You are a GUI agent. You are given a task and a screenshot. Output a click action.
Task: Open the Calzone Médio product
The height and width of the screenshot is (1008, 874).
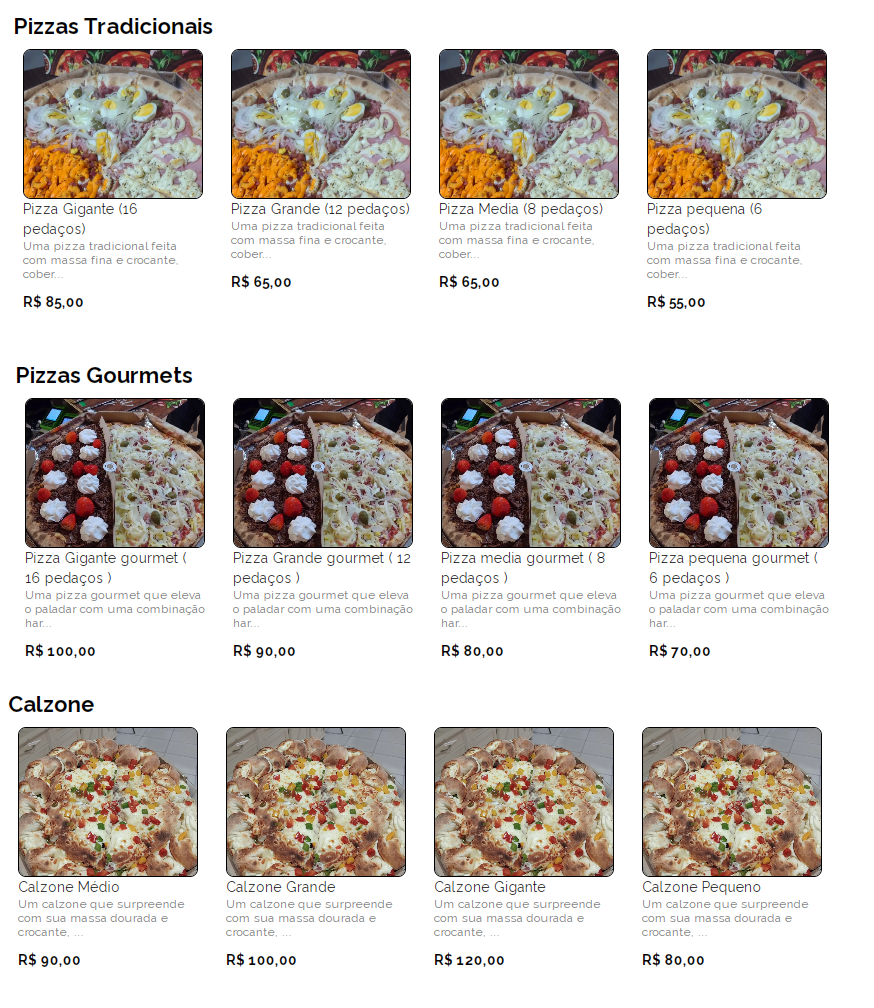click(x=108, y=848)
